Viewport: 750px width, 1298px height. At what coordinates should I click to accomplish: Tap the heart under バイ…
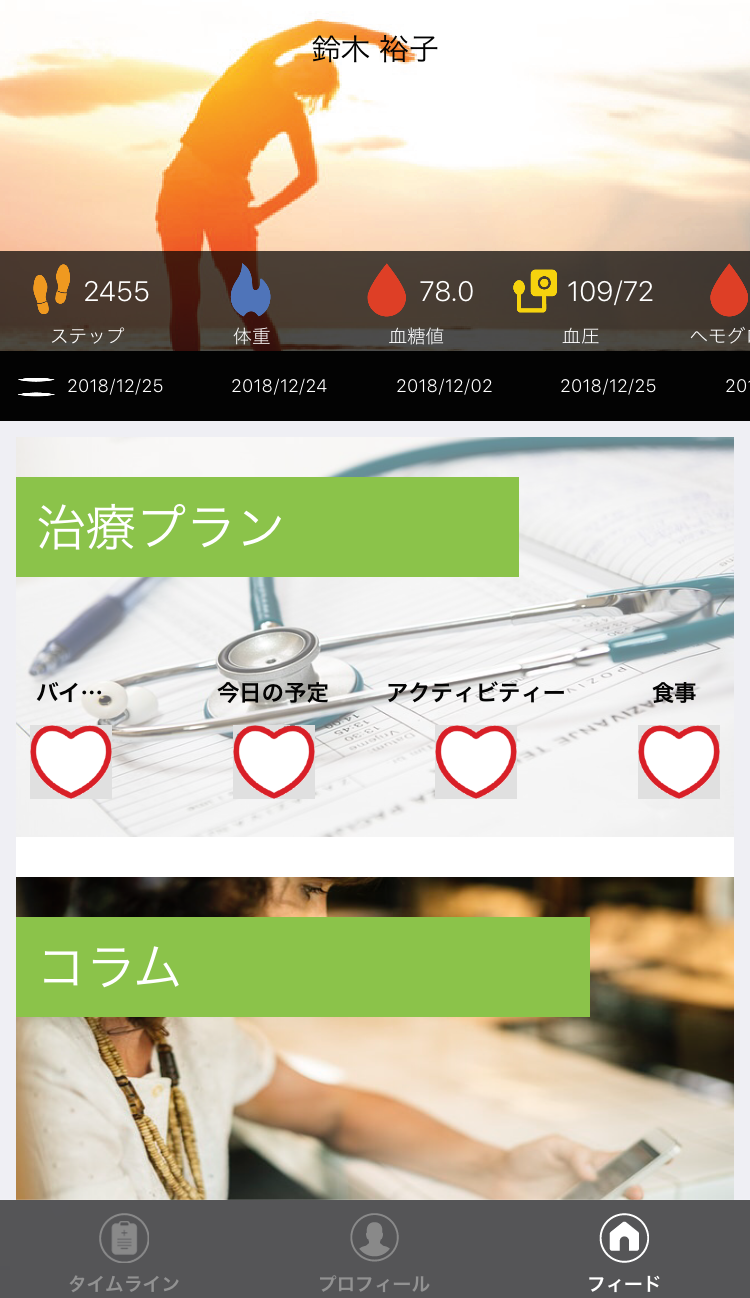(71, 762)
